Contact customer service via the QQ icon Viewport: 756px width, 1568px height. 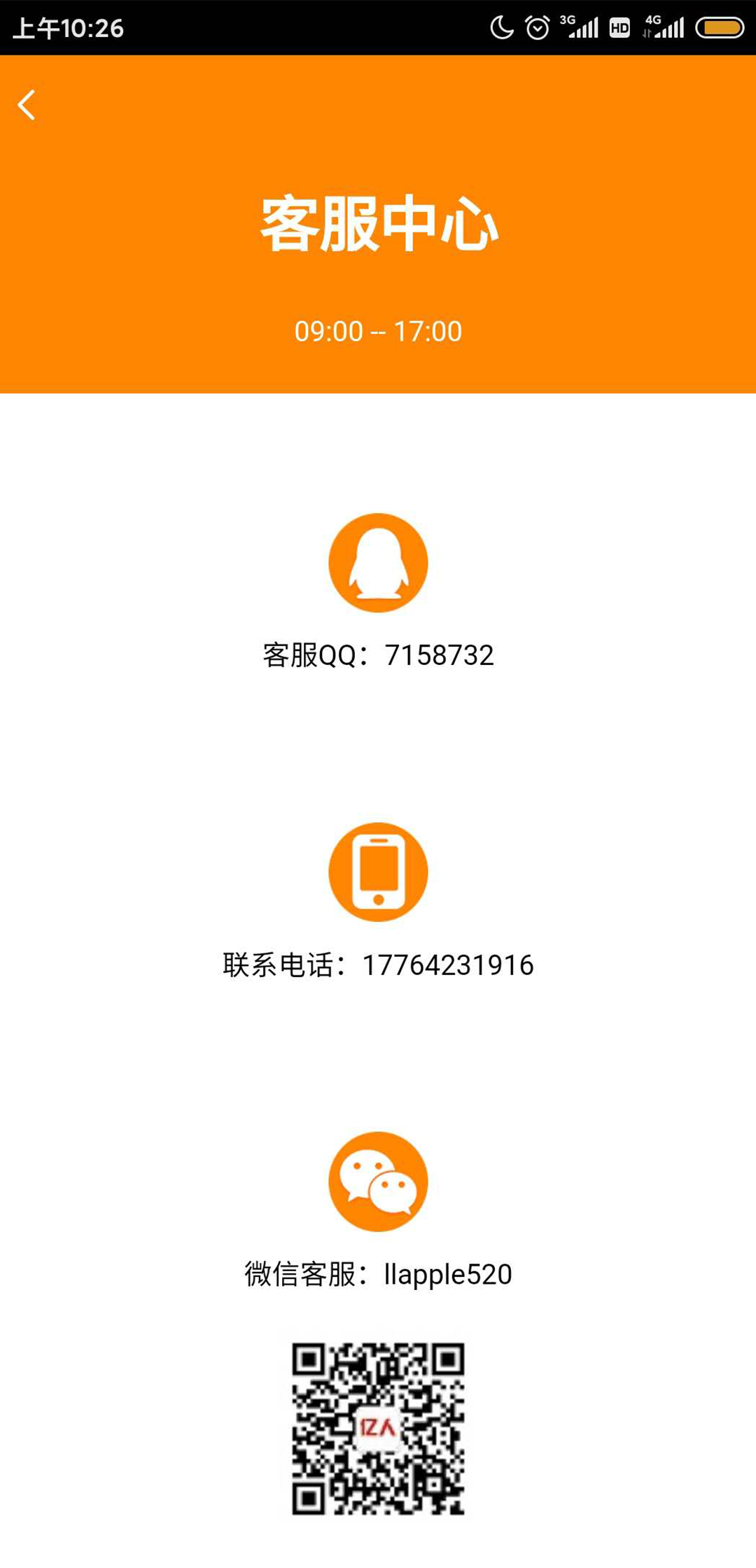[378, 563]
